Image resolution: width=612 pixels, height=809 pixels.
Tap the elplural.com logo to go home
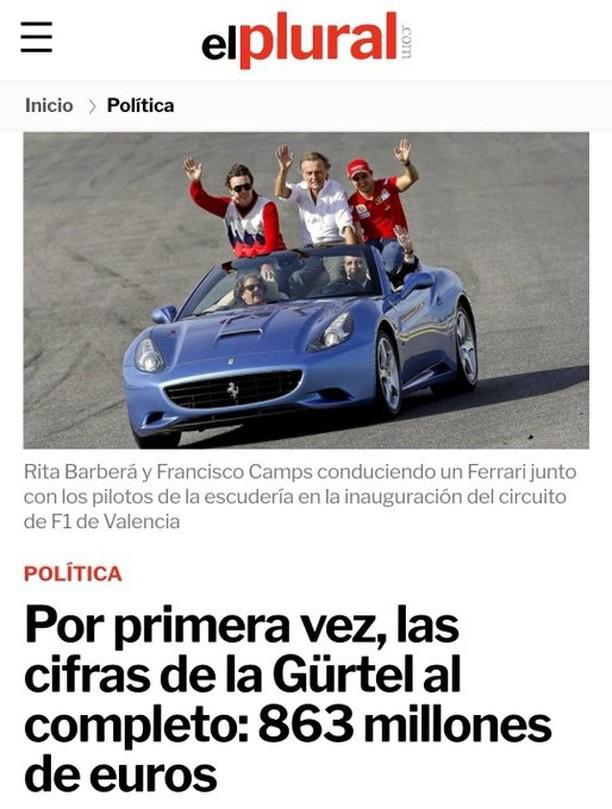click(305, 41)
